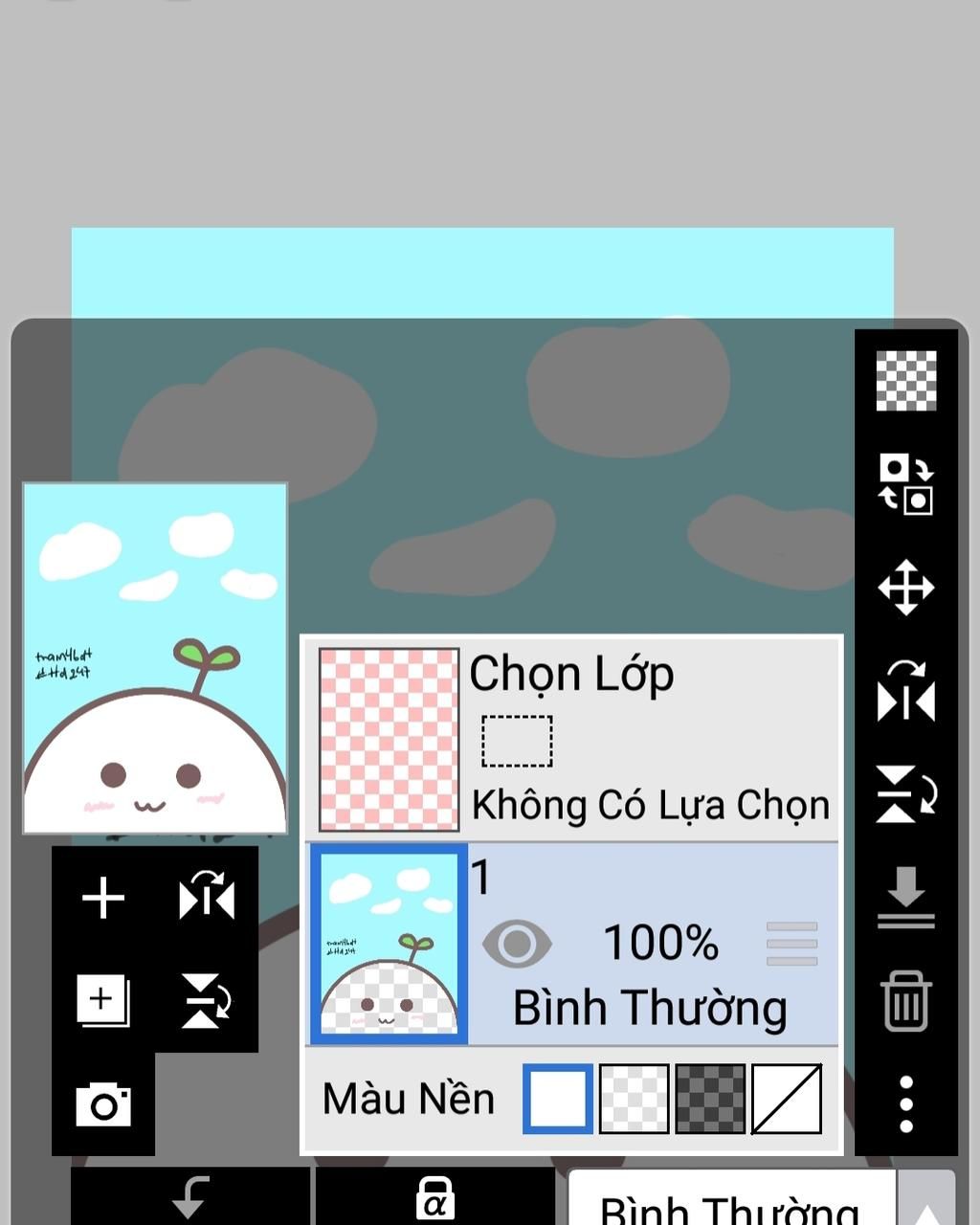Tap the checkerboard clear layer icon
The width and height of the screenshot is (980, 1225).
coord(905,381)
